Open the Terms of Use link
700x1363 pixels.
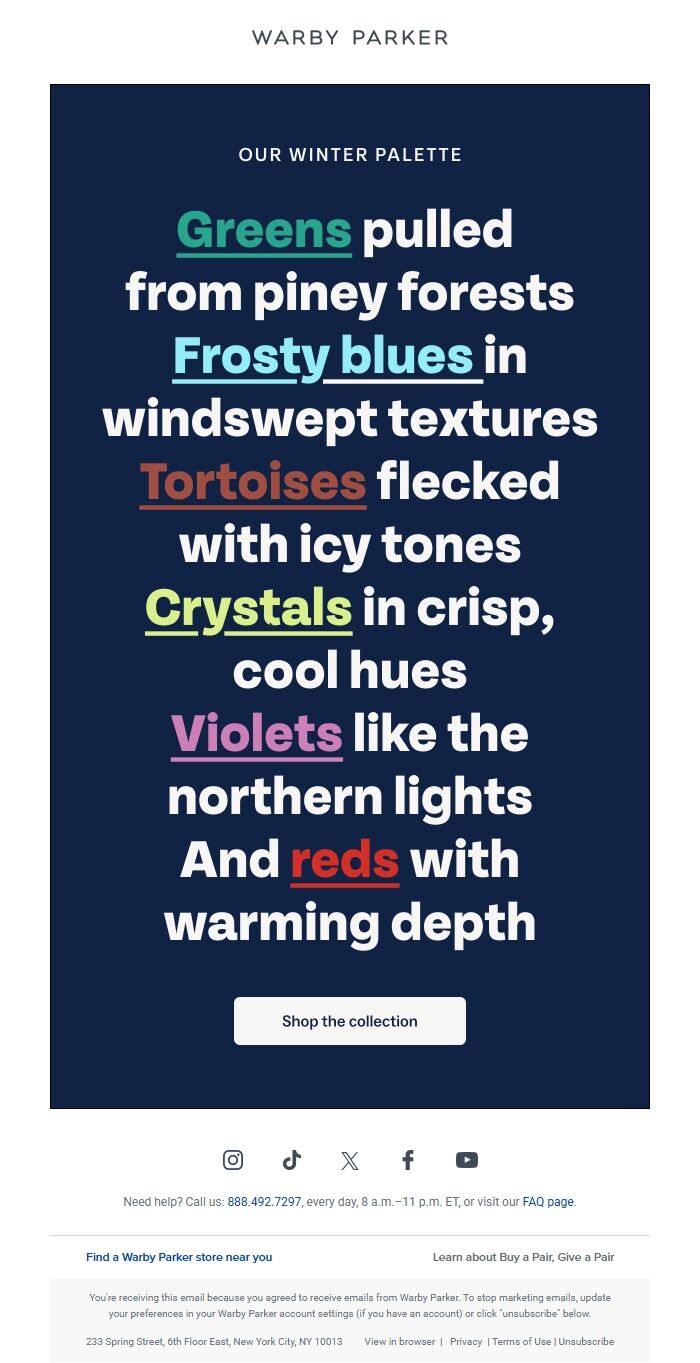tap(521, 1342)
